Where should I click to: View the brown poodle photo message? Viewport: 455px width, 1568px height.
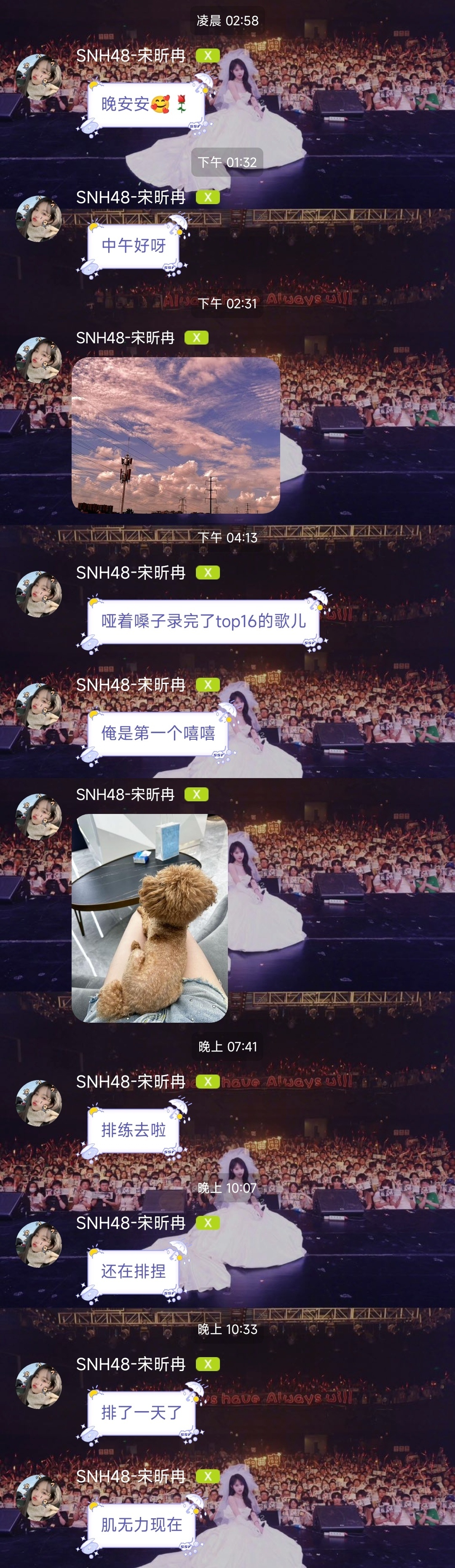150,918
